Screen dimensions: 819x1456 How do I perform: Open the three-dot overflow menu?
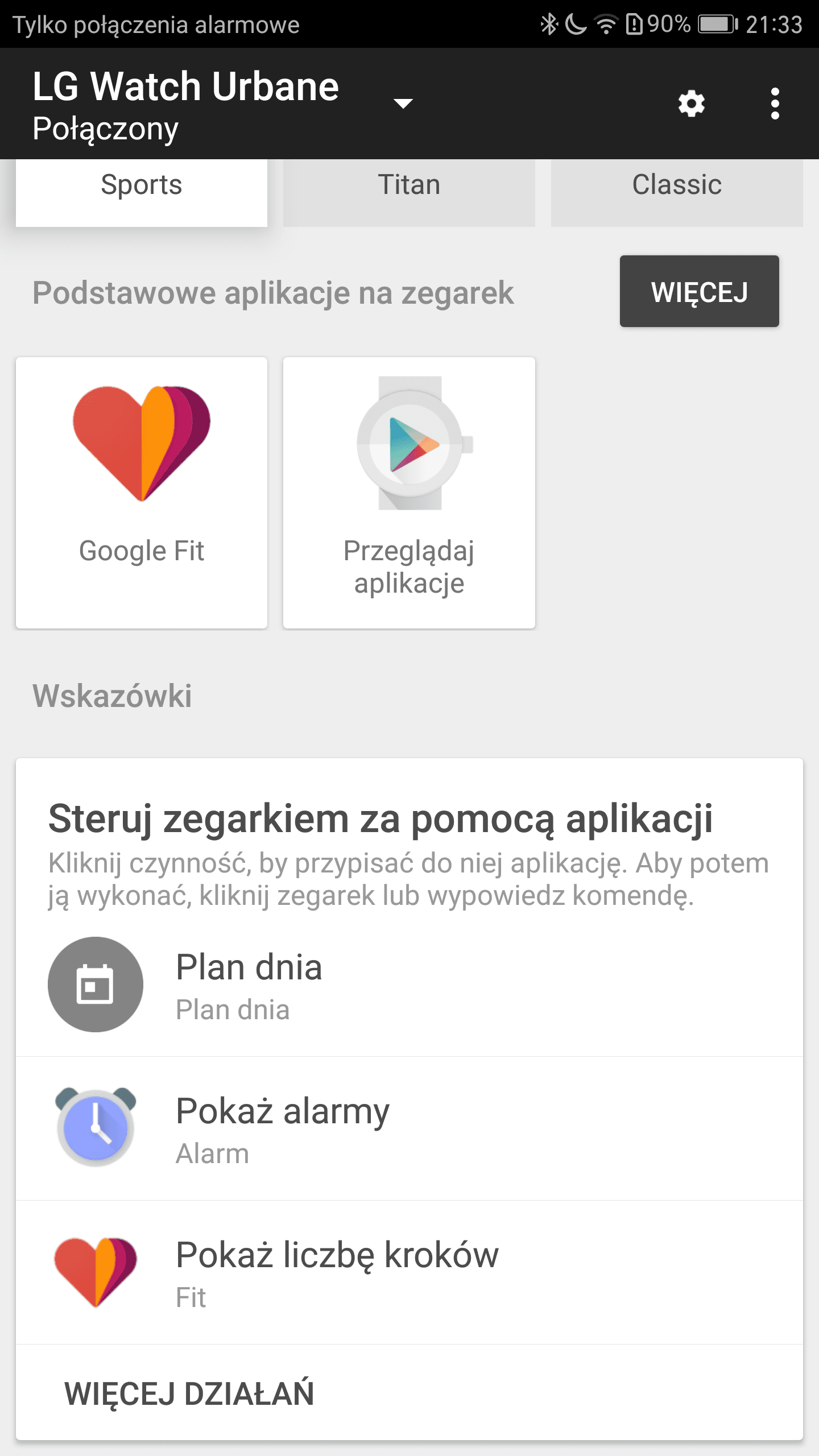[775, 104]
